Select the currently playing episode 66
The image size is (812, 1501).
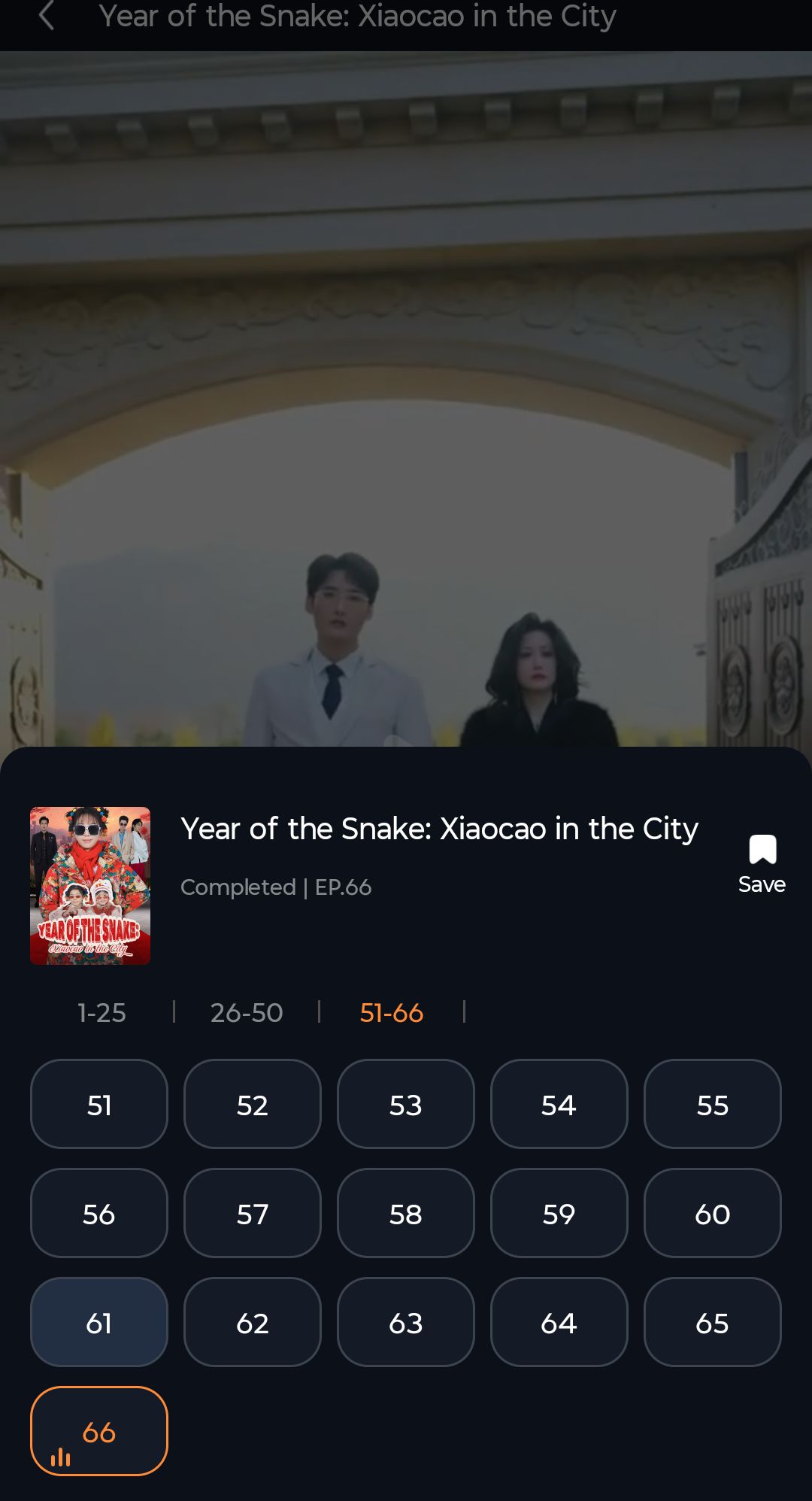click(98, 1430)
